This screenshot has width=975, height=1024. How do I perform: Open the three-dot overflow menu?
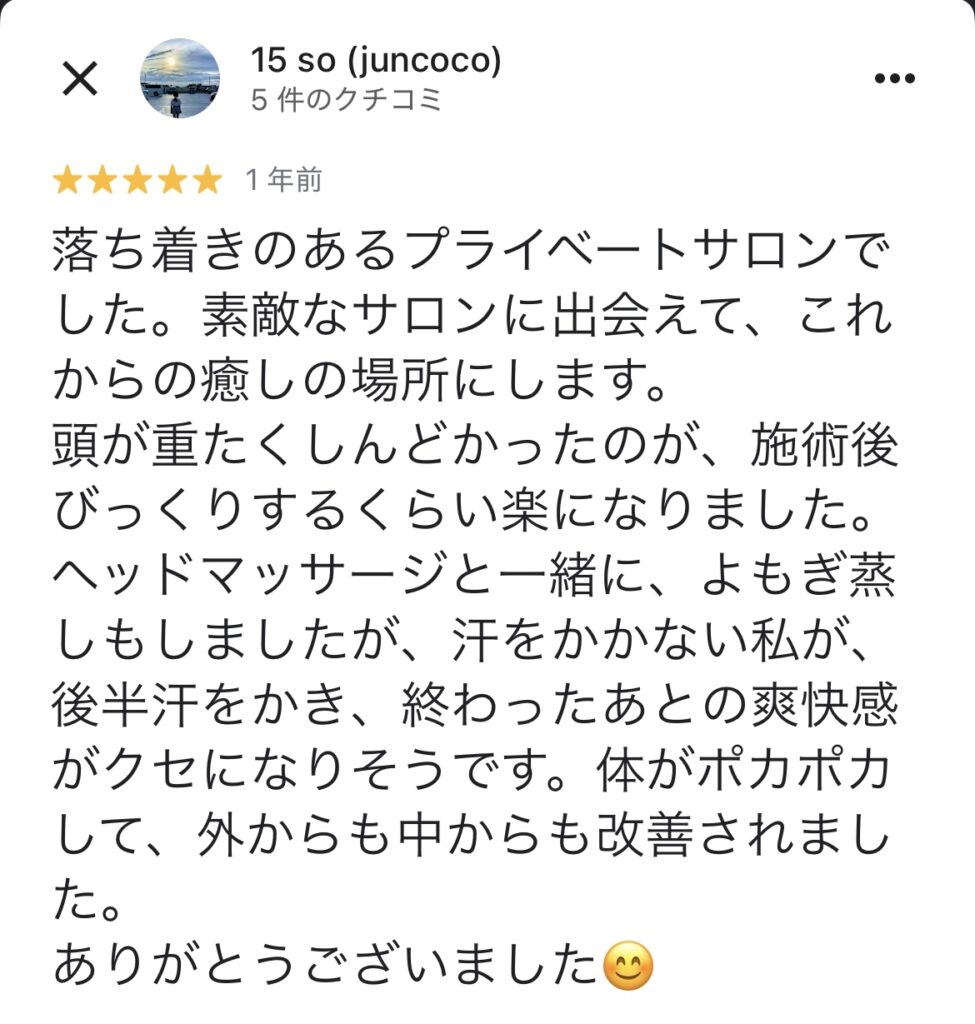tap(894, 79)
